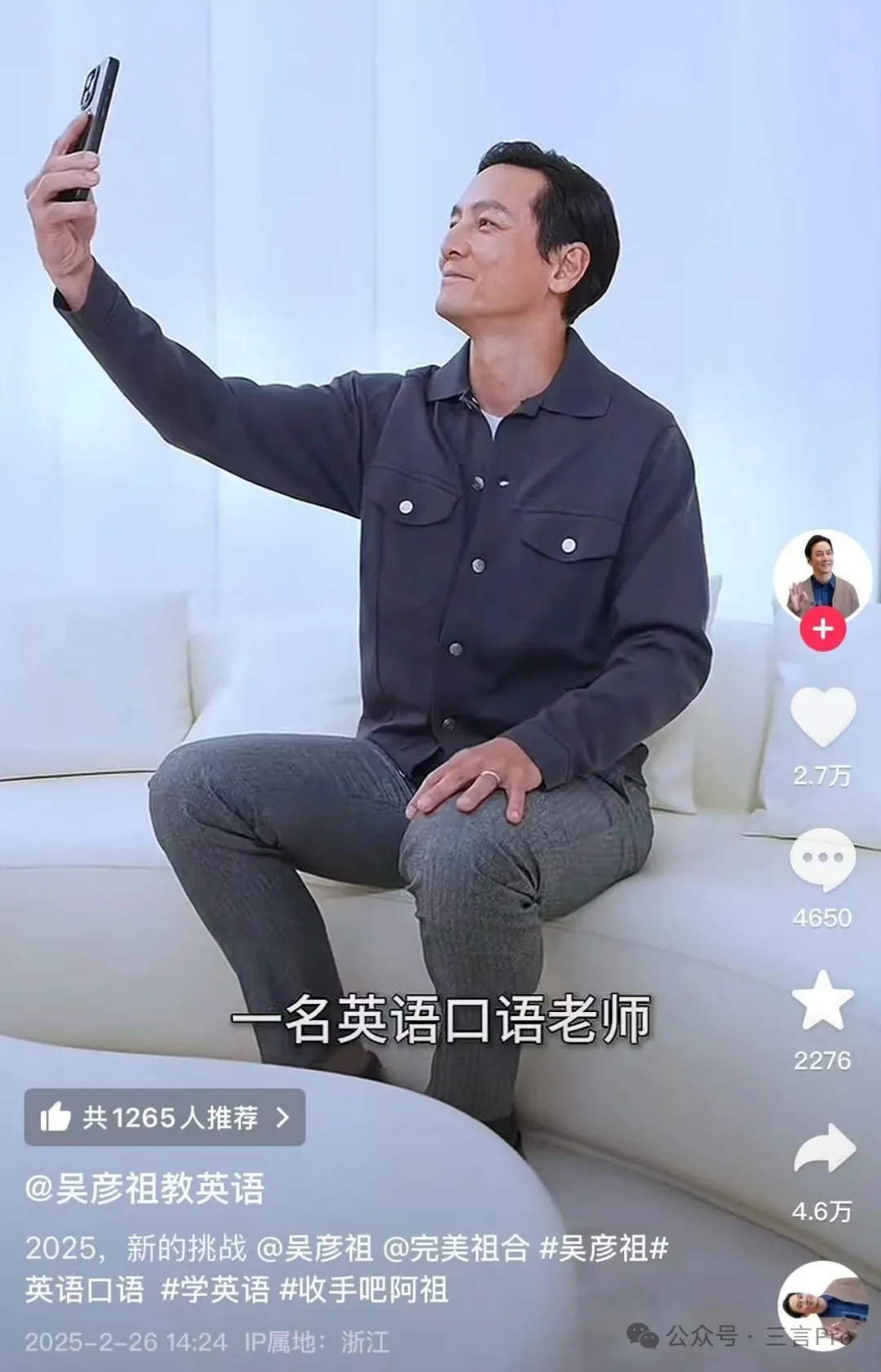Open the comments on this video
The width and height of the screenshot is (881, 1372).
(x=822, y=860)
